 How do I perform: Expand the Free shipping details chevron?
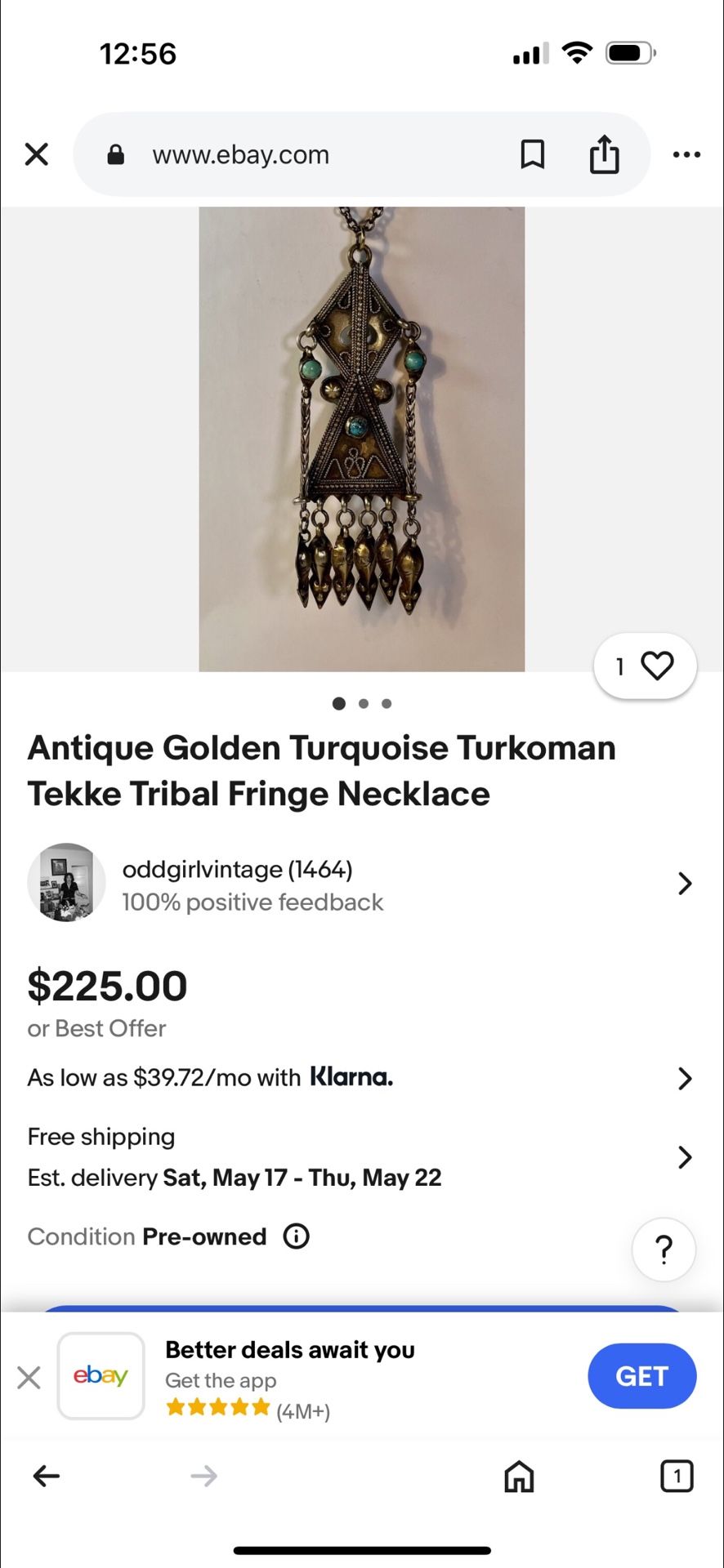pos(685,1156)
